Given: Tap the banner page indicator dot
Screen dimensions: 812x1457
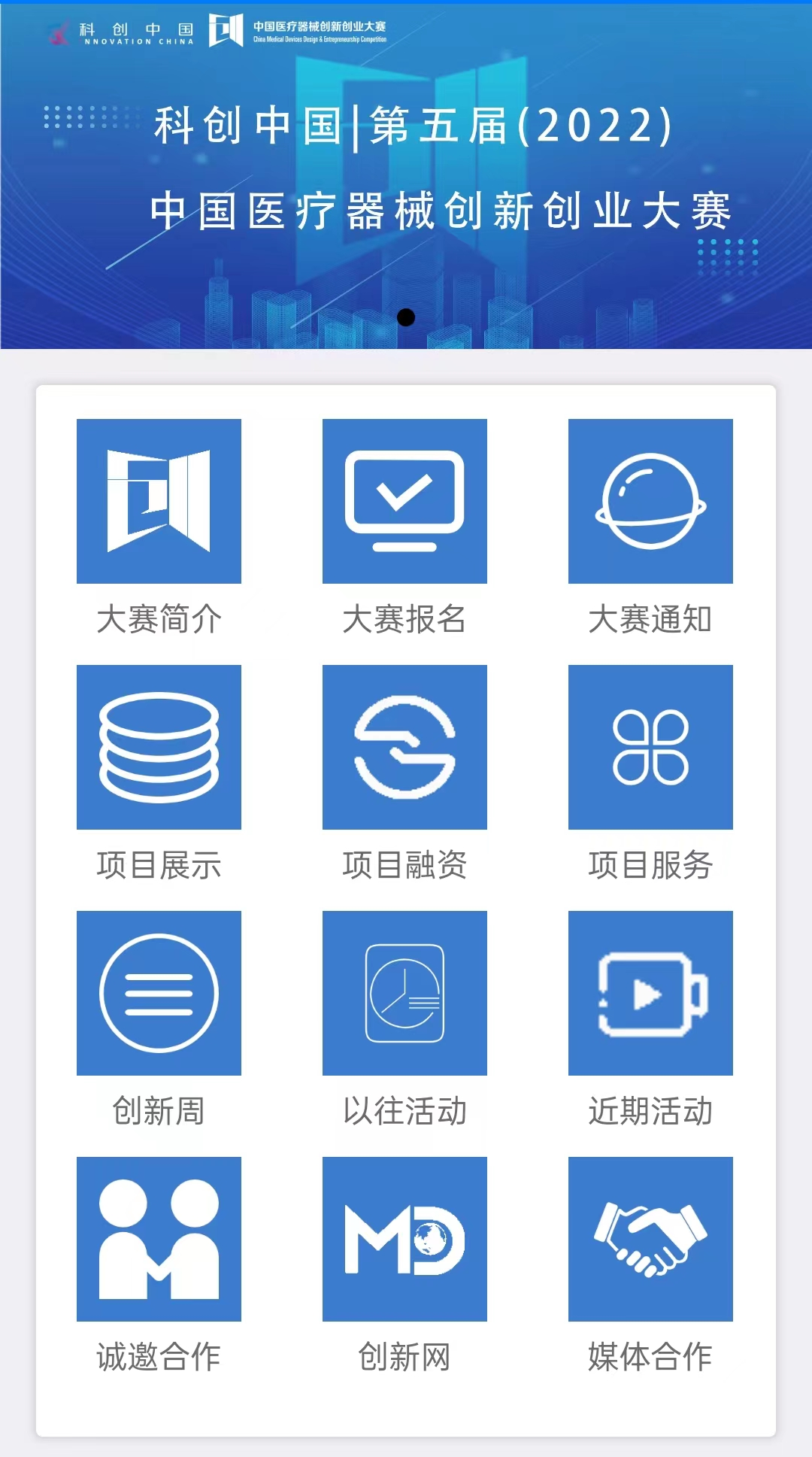Looking at the screenshot, I should coord(406,317).
